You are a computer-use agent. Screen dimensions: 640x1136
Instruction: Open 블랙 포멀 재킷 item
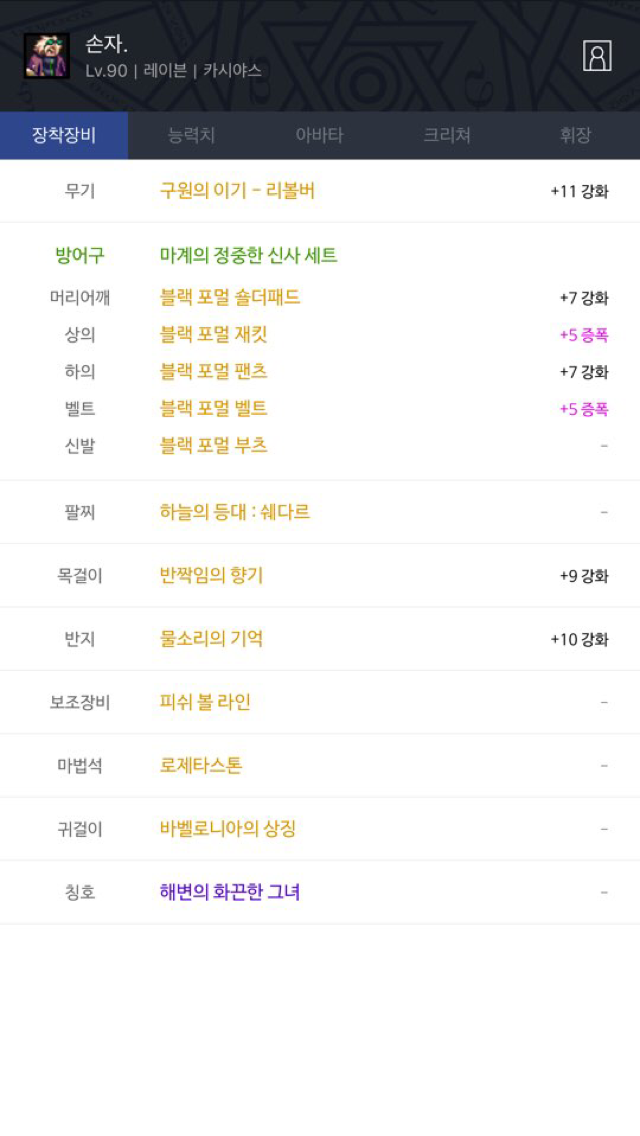pos(213,334)
